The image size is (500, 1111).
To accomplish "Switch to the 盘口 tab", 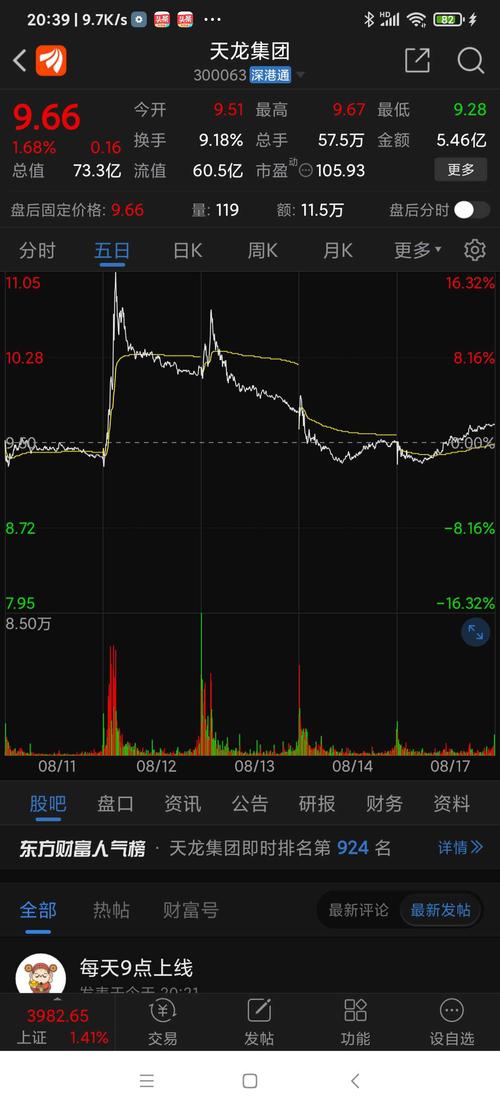I will pos(115,803).
